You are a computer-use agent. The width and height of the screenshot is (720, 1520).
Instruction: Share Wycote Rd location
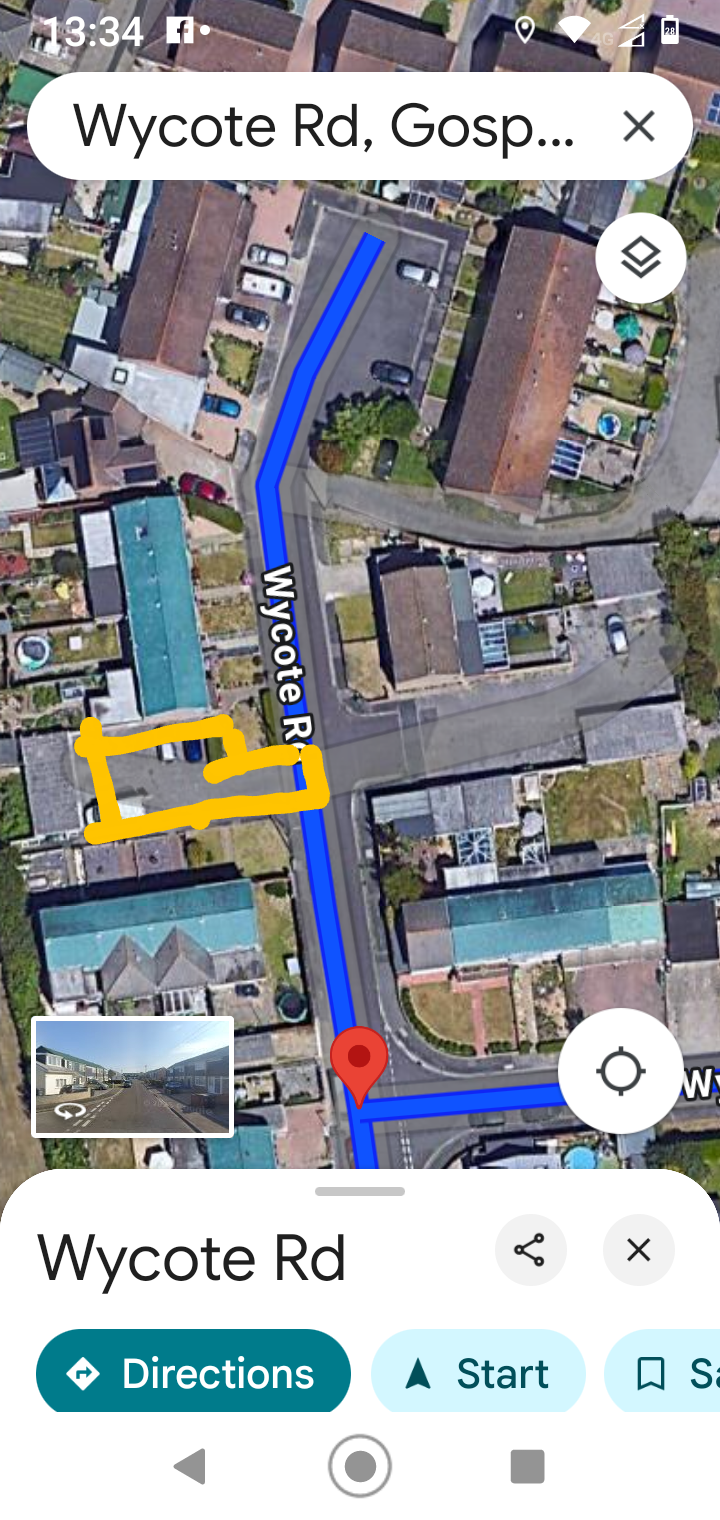tap(530, 1250)
